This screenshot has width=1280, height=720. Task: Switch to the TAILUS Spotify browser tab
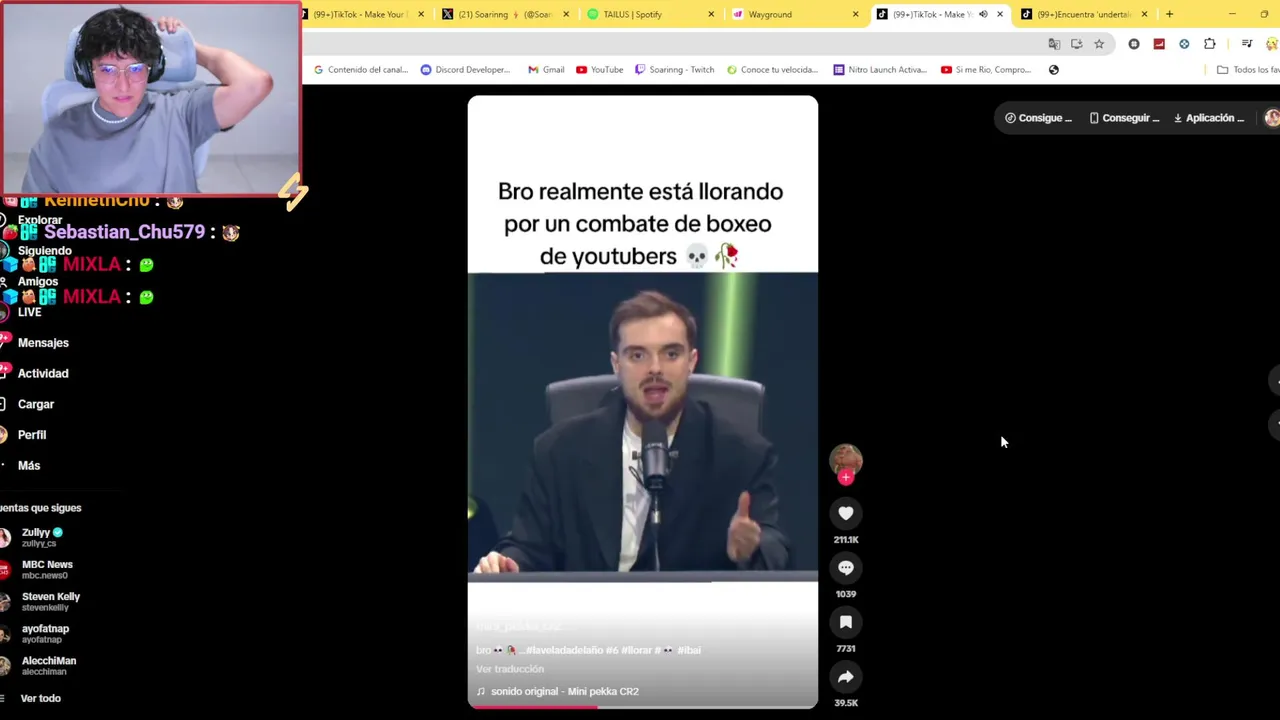(640, 14)
